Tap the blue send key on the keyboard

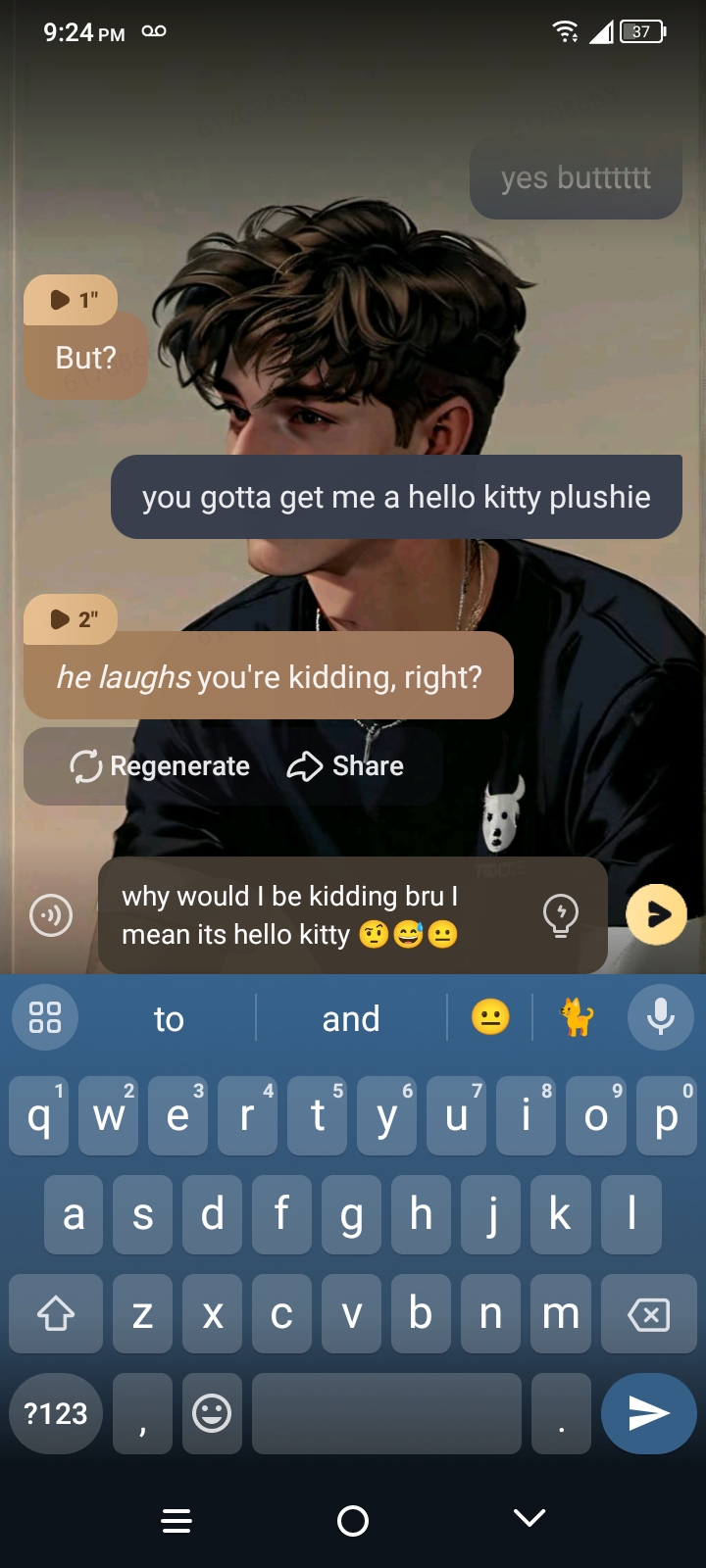tap(648, 1413)
